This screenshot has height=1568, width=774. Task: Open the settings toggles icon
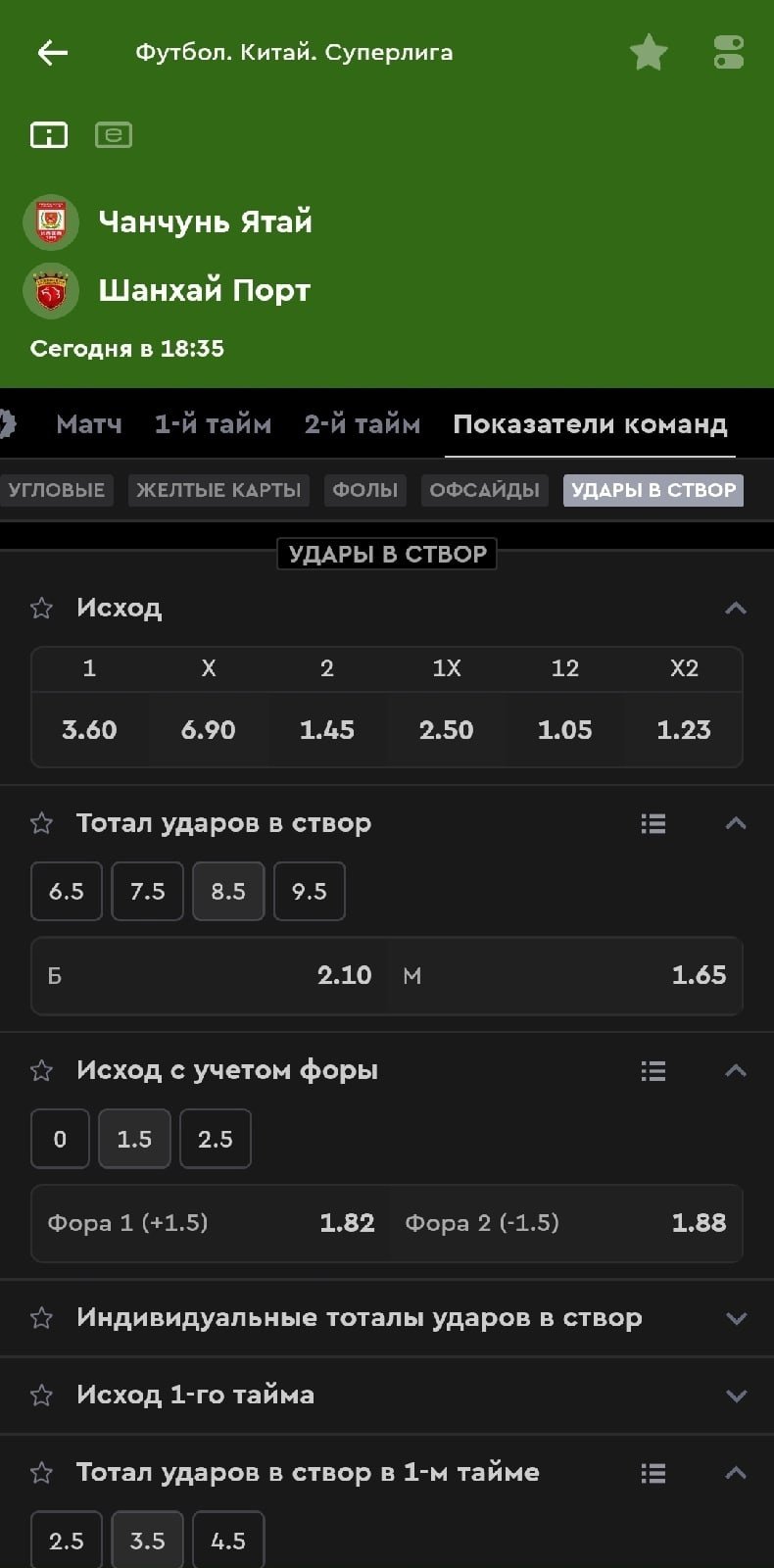coord(729,53)
